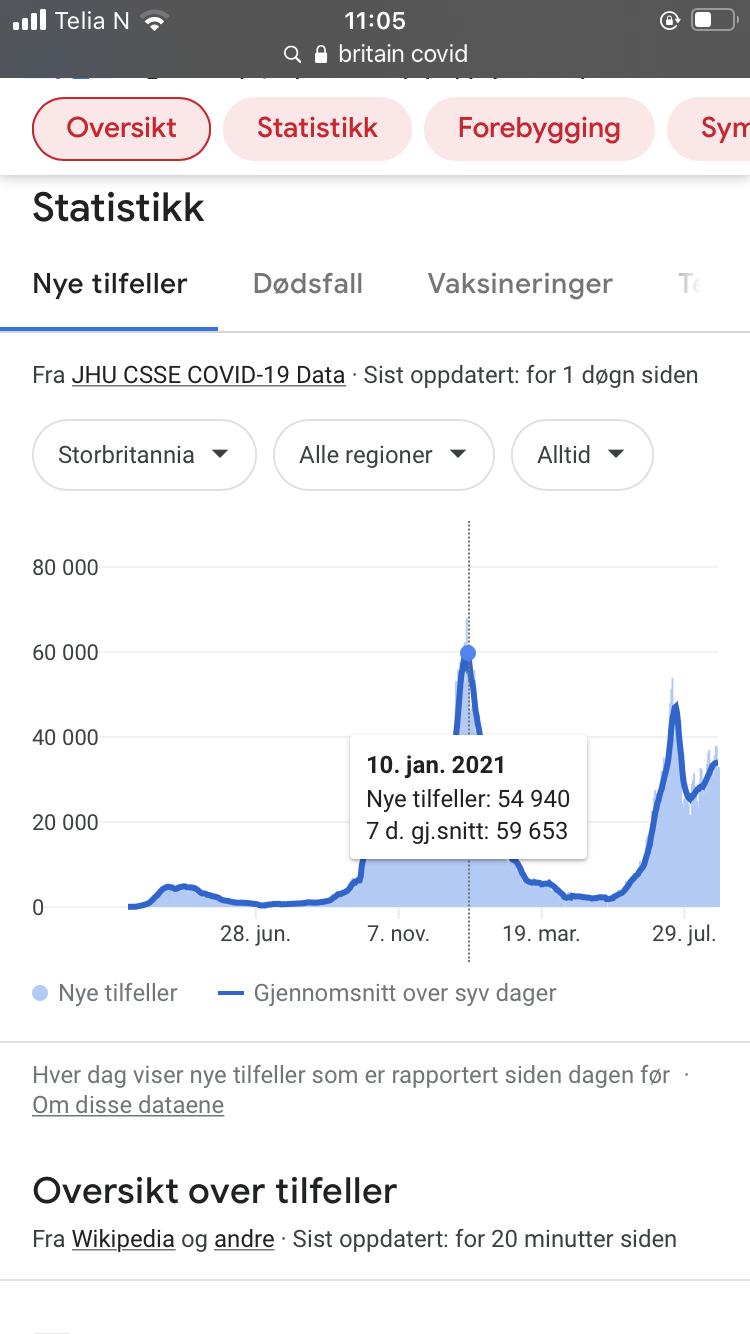Expand the Storbritannia country dropdown
The width and height of the screenshot is (750, 1334).
point(144,455)
